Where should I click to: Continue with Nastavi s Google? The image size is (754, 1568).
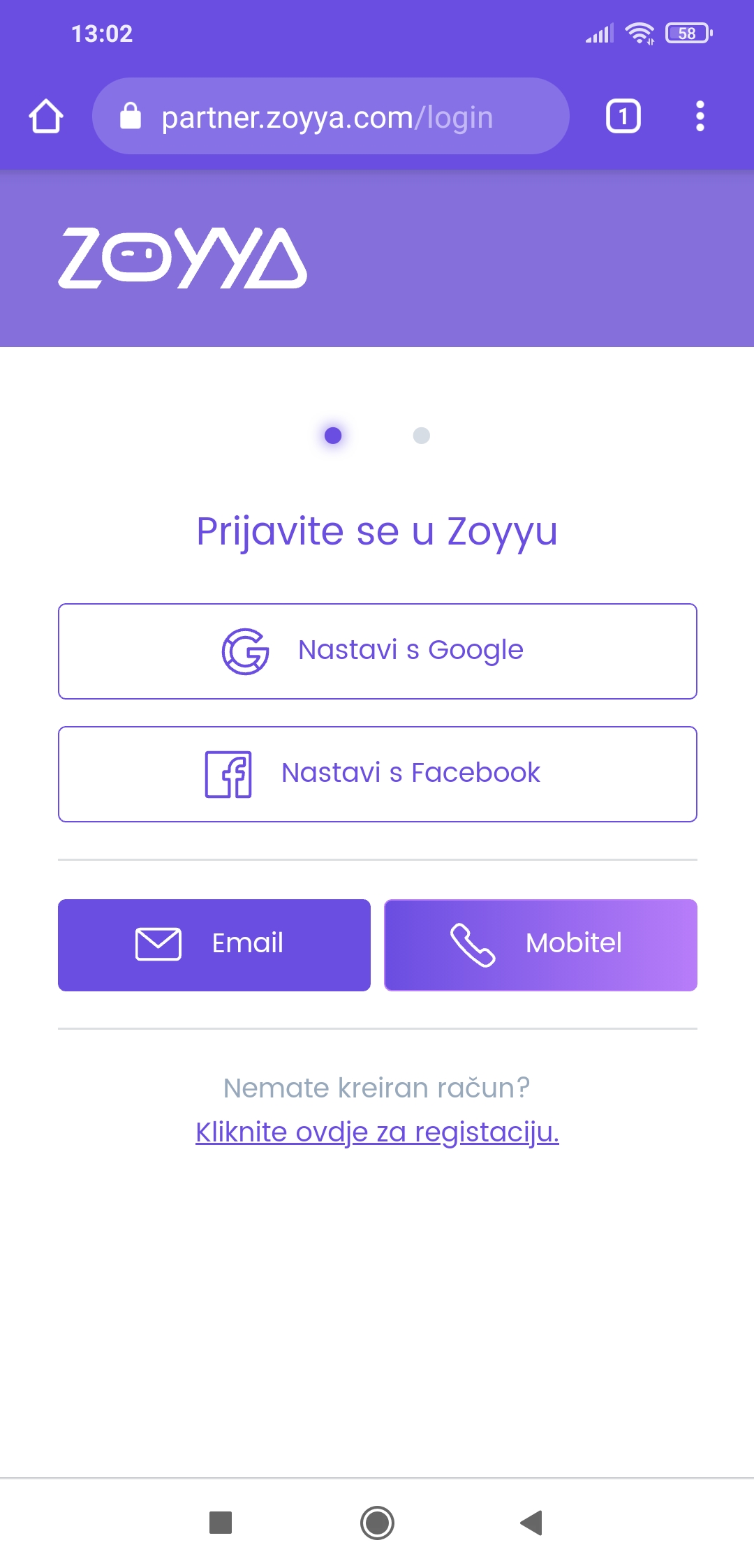pyautogui.click(x=378, y=651)
